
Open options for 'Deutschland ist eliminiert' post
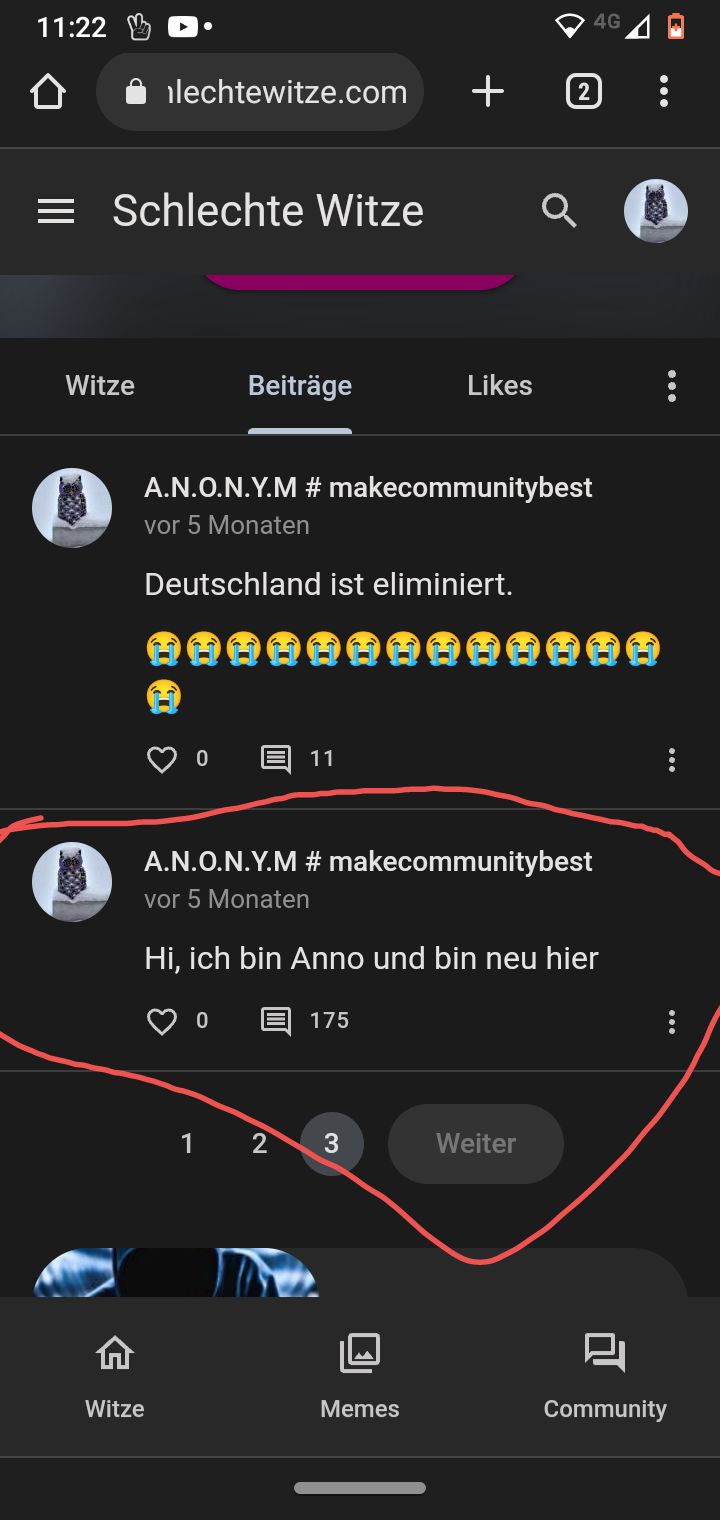[x=671, y=760]
